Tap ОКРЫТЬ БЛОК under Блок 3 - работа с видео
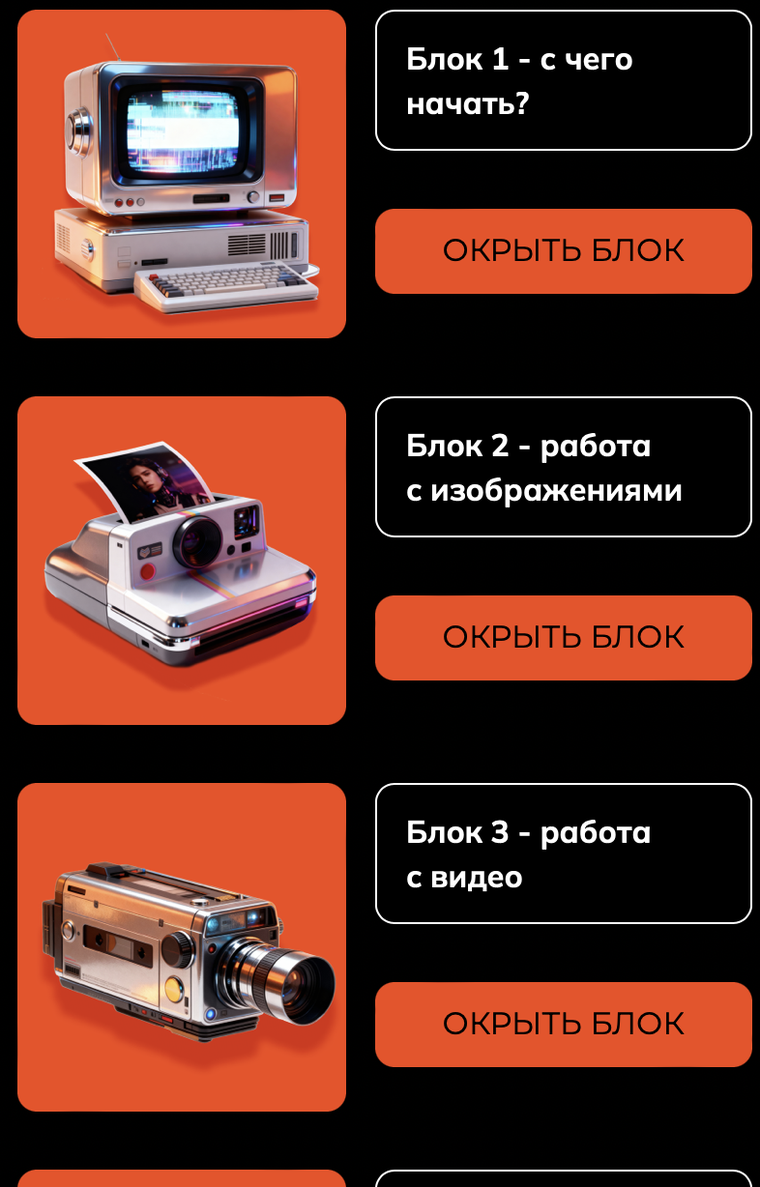Screen dimensions: 760x1187 [563, 1024]
